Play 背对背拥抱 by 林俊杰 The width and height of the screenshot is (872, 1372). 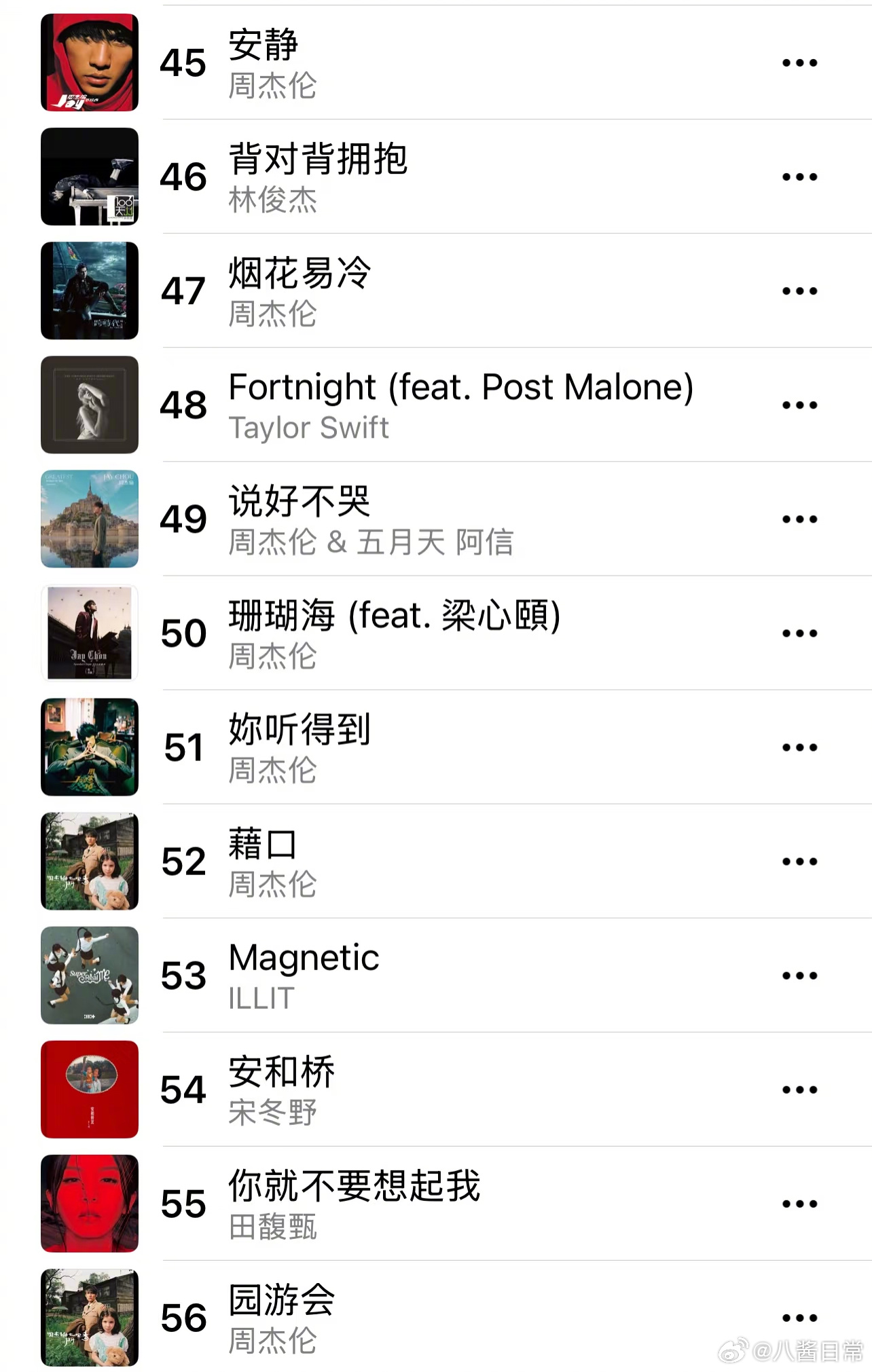tap(317, 160)
